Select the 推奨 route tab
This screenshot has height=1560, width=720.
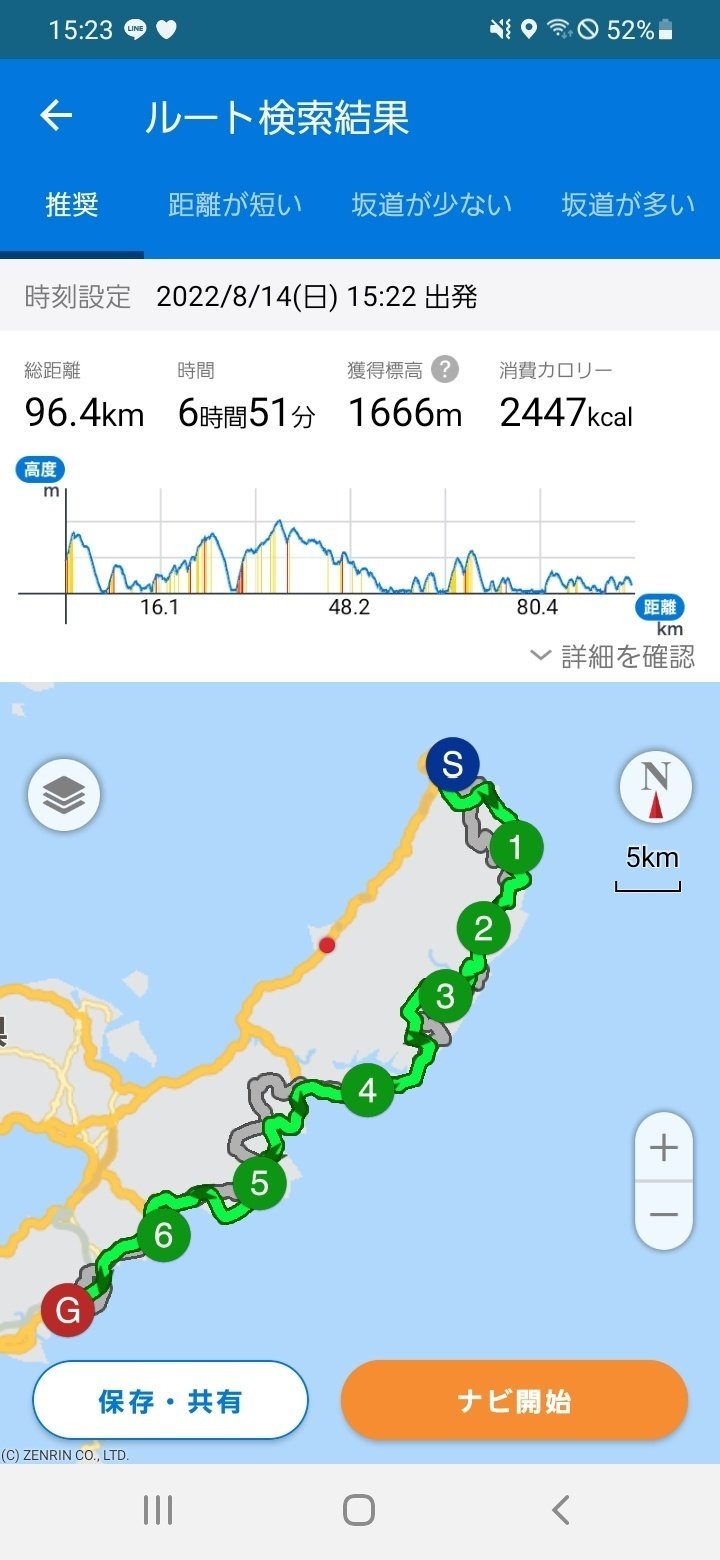coord(72,205)
